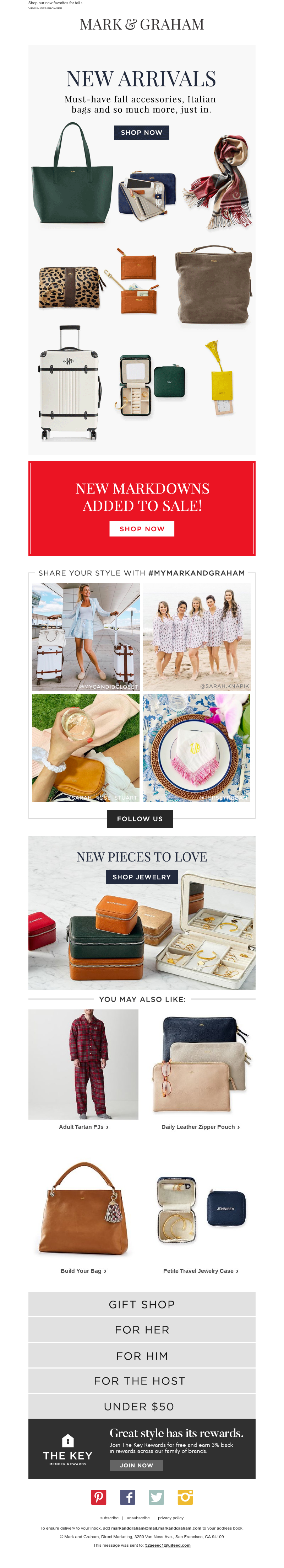284x1568 pixels.
Task: Tap the Follow Us button
Action: (140, 818)
